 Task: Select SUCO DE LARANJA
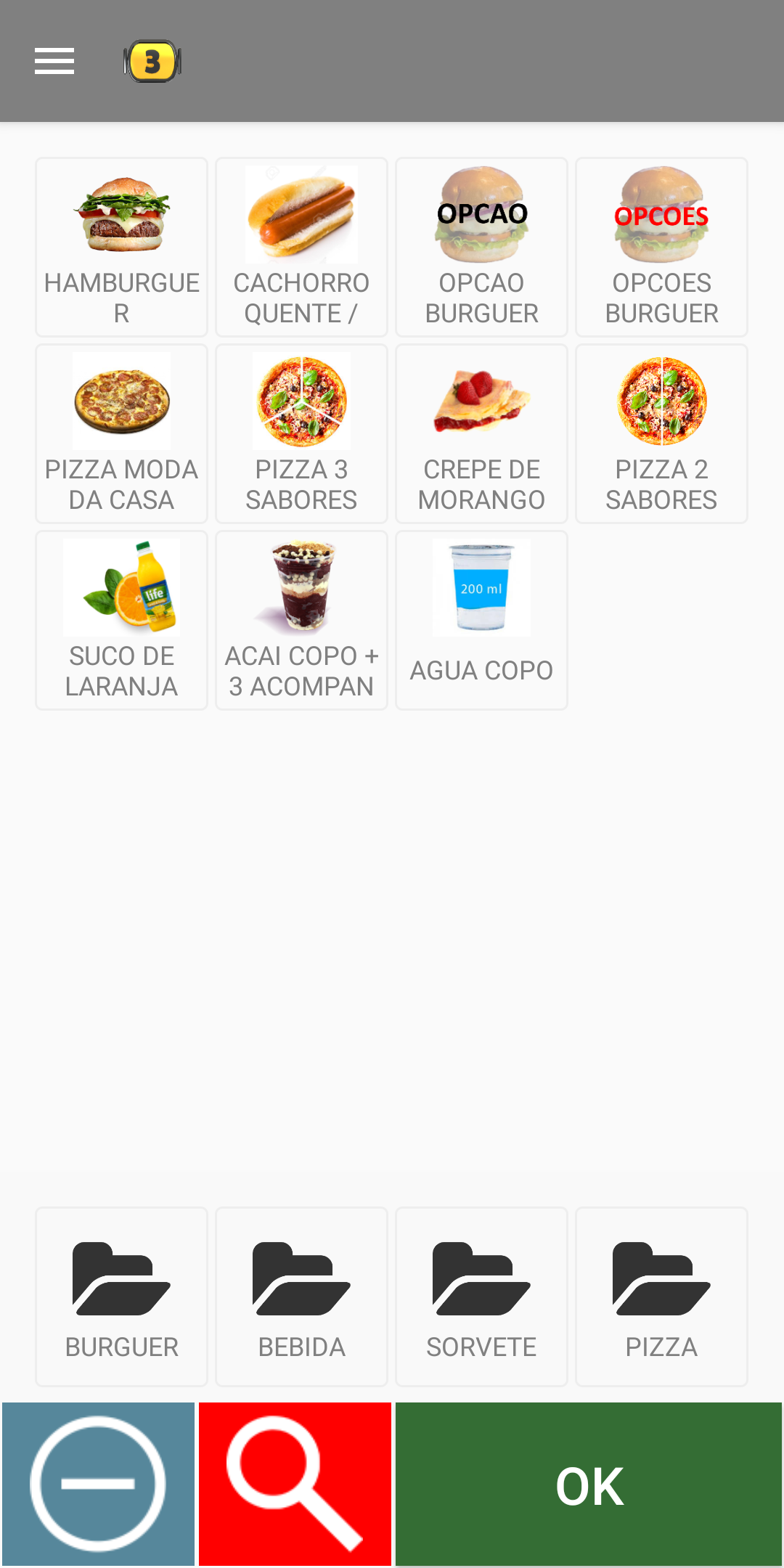pyautogui.click(x=121, y=620)
